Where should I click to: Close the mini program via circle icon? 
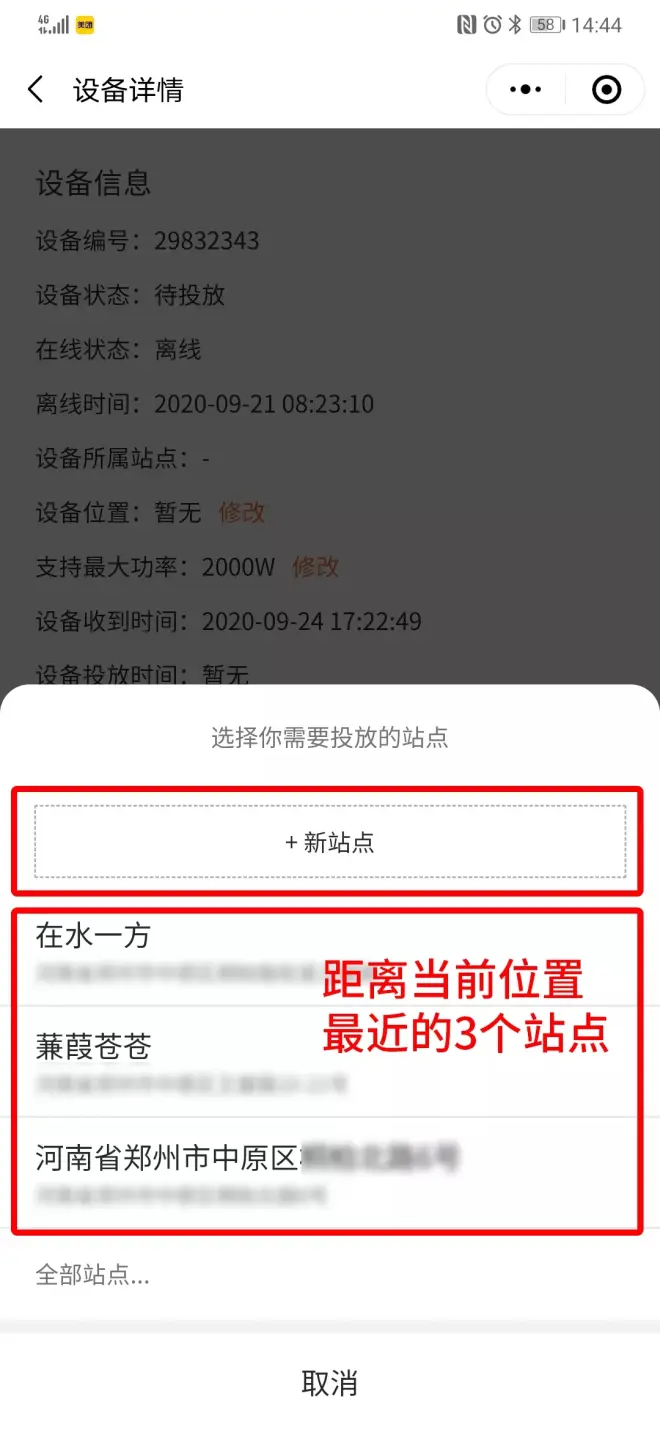[606, 90]
